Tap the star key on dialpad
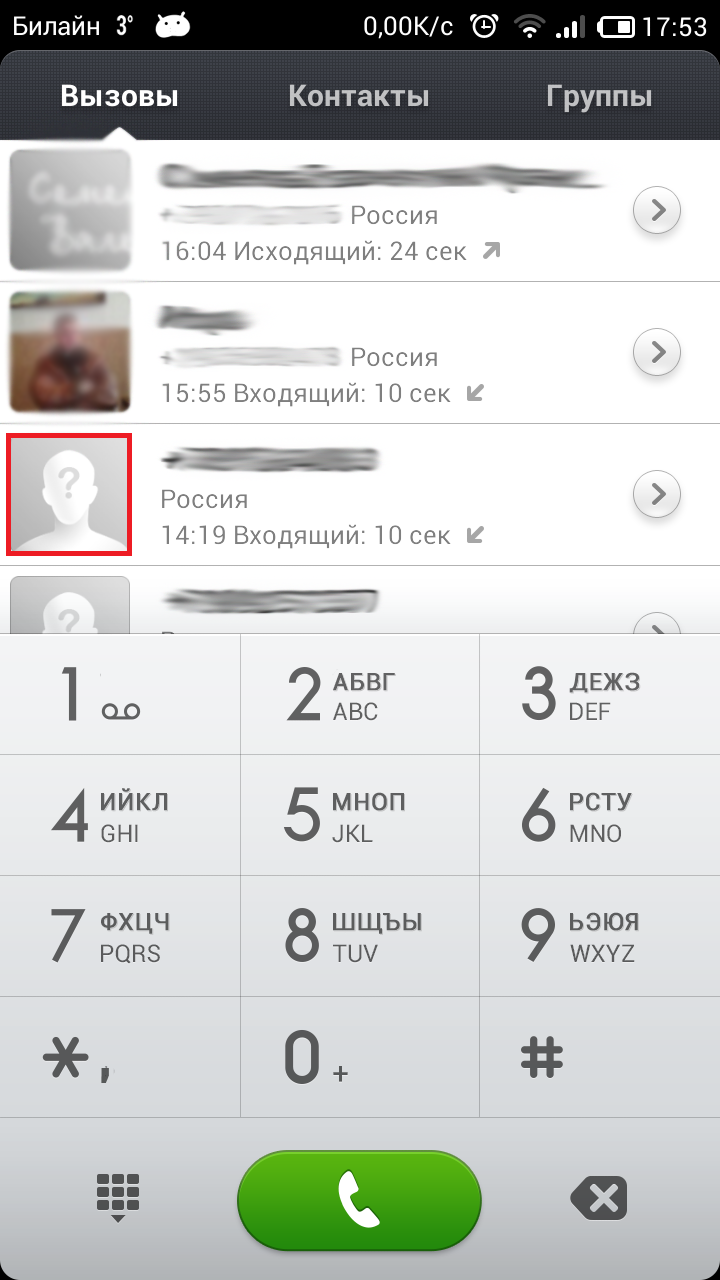Viewport: 720px width, 1280px height. tap(120, 1057)
